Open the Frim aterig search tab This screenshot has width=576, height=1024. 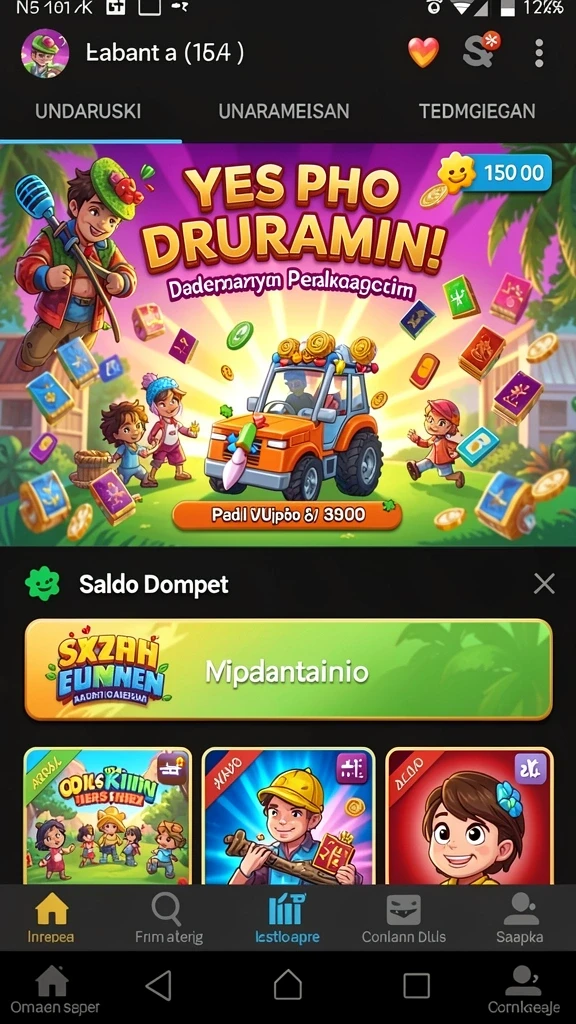click(169, 918)
